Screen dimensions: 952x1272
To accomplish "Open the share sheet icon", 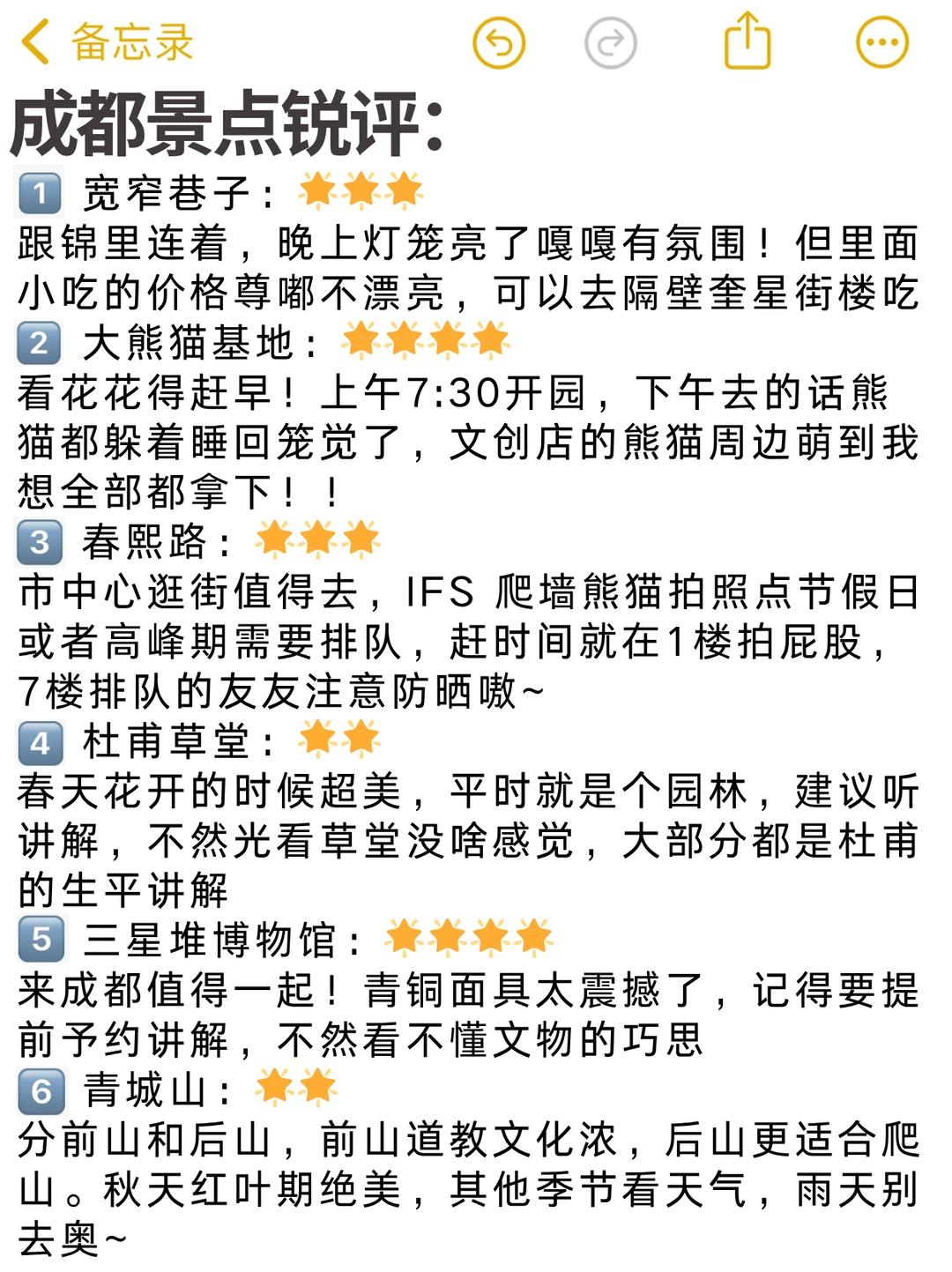I will pyautogui.click(x=747, y=40).
